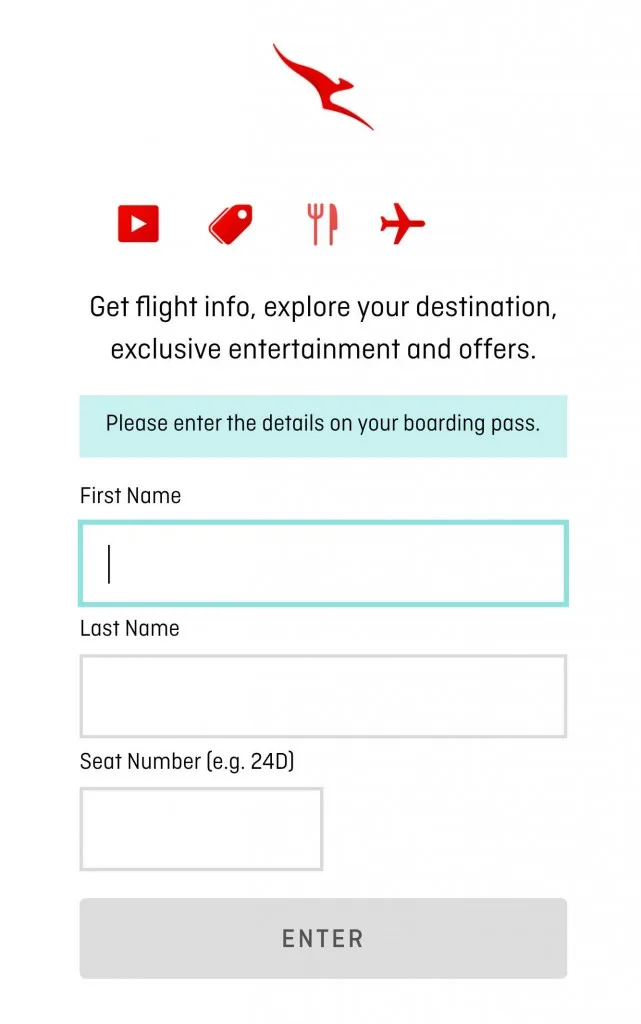Screen dimensions: 641x1024
Task: Tap the Seat Number field
Action: (x=201, y=829)
